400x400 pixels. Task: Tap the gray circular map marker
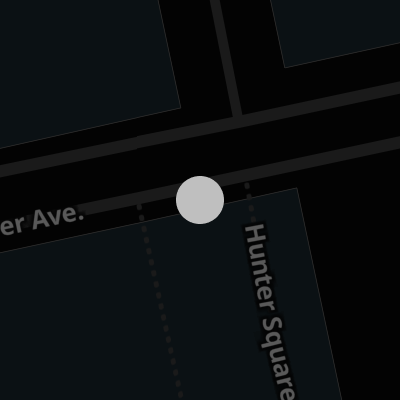pyautogui.click(x=200, y=200)
